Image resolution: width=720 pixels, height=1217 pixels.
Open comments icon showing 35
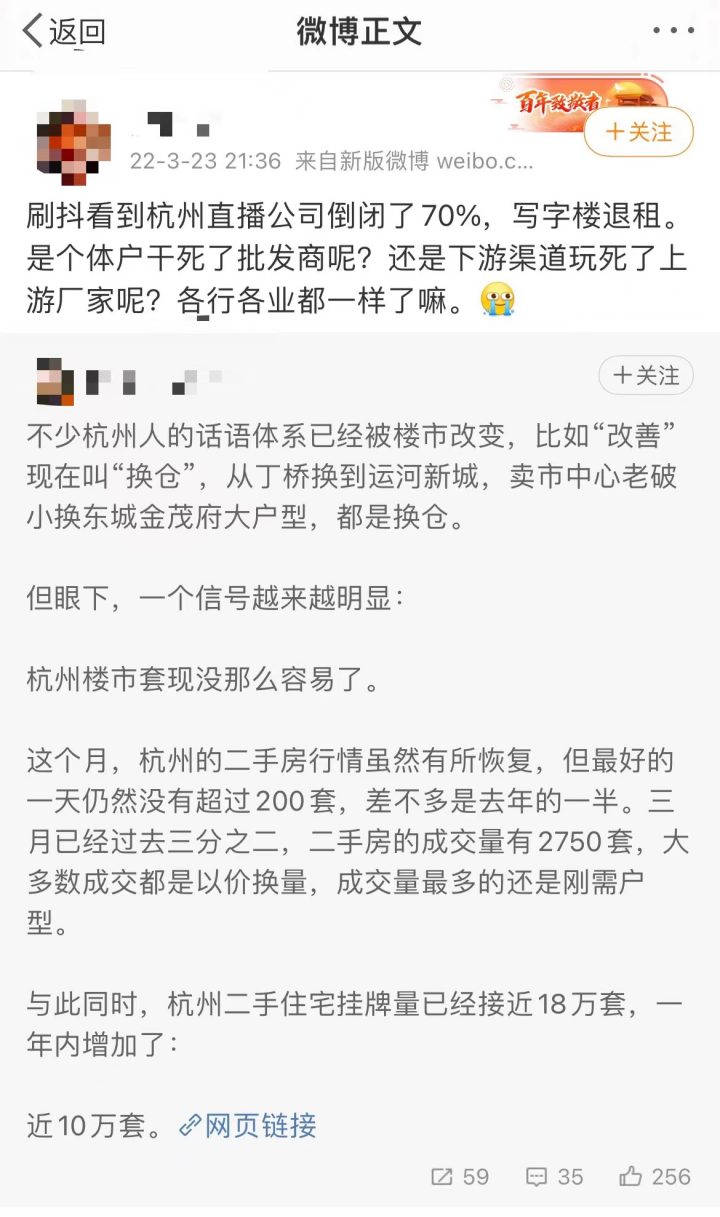click(554, 1177)
